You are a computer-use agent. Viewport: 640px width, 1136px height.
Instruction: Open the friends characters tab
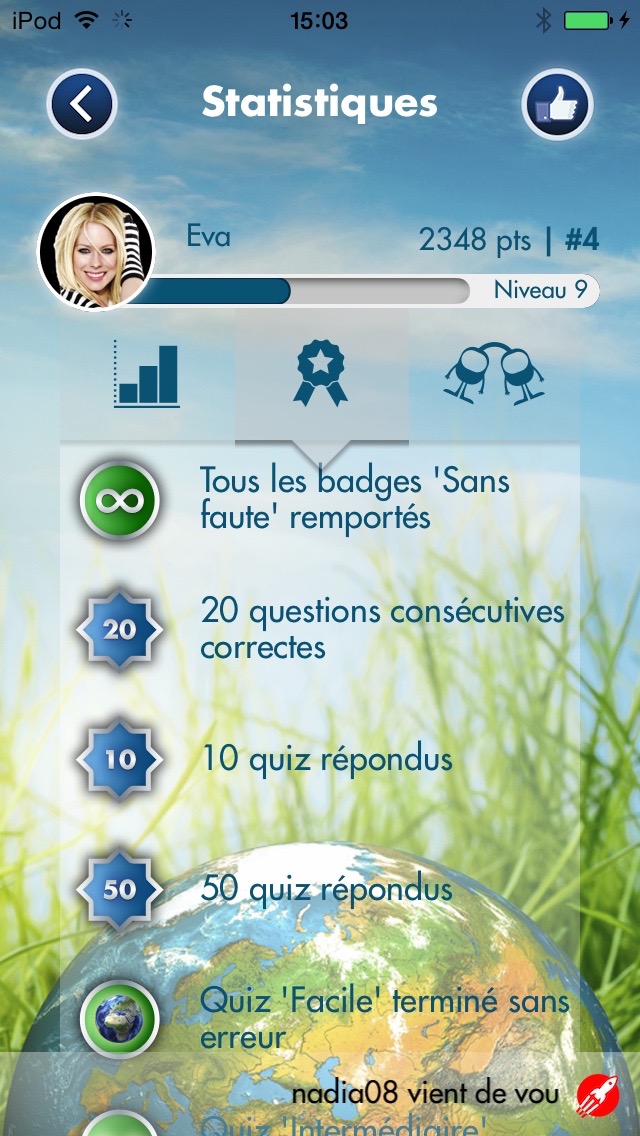point(494,375)
